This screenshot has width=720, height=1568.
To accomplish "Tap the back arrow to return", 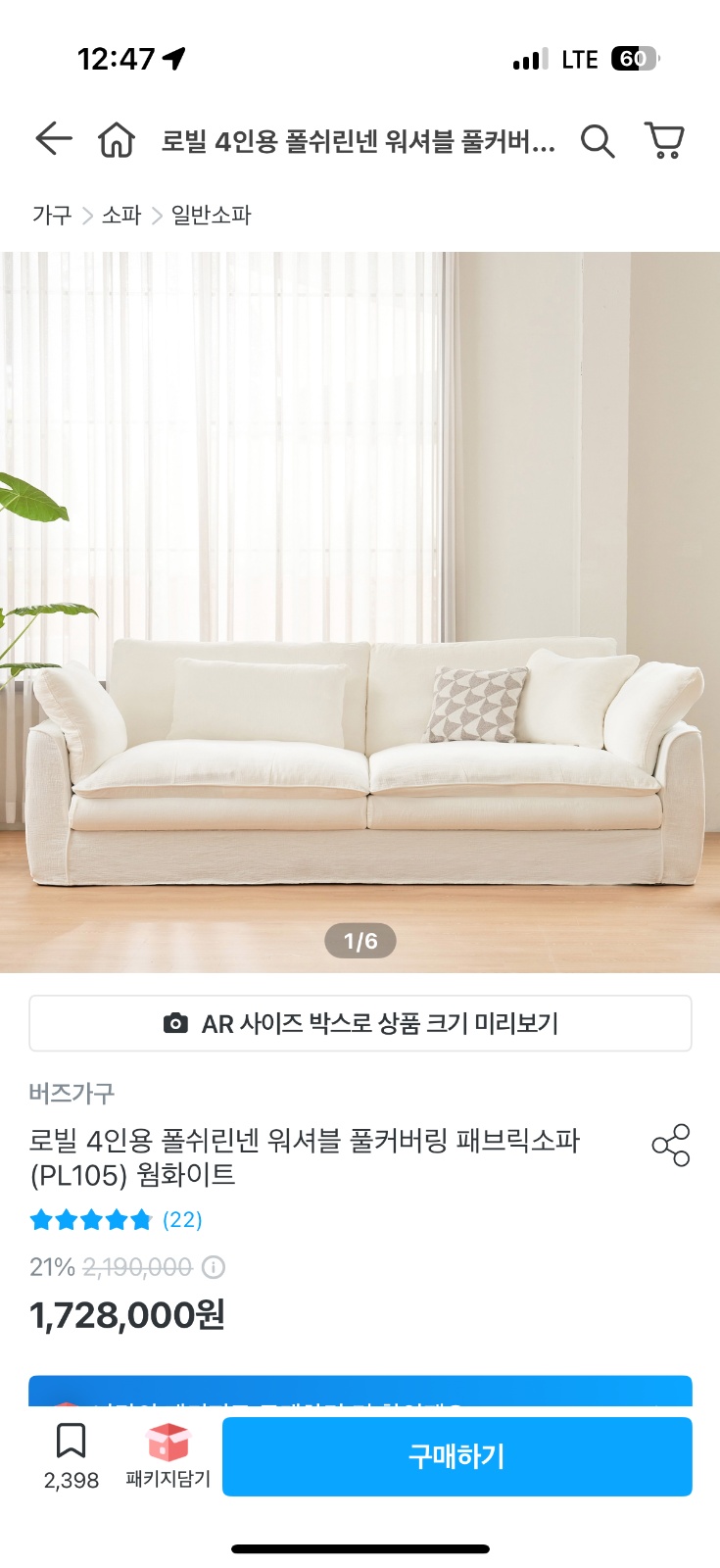I will pos(53,139).
